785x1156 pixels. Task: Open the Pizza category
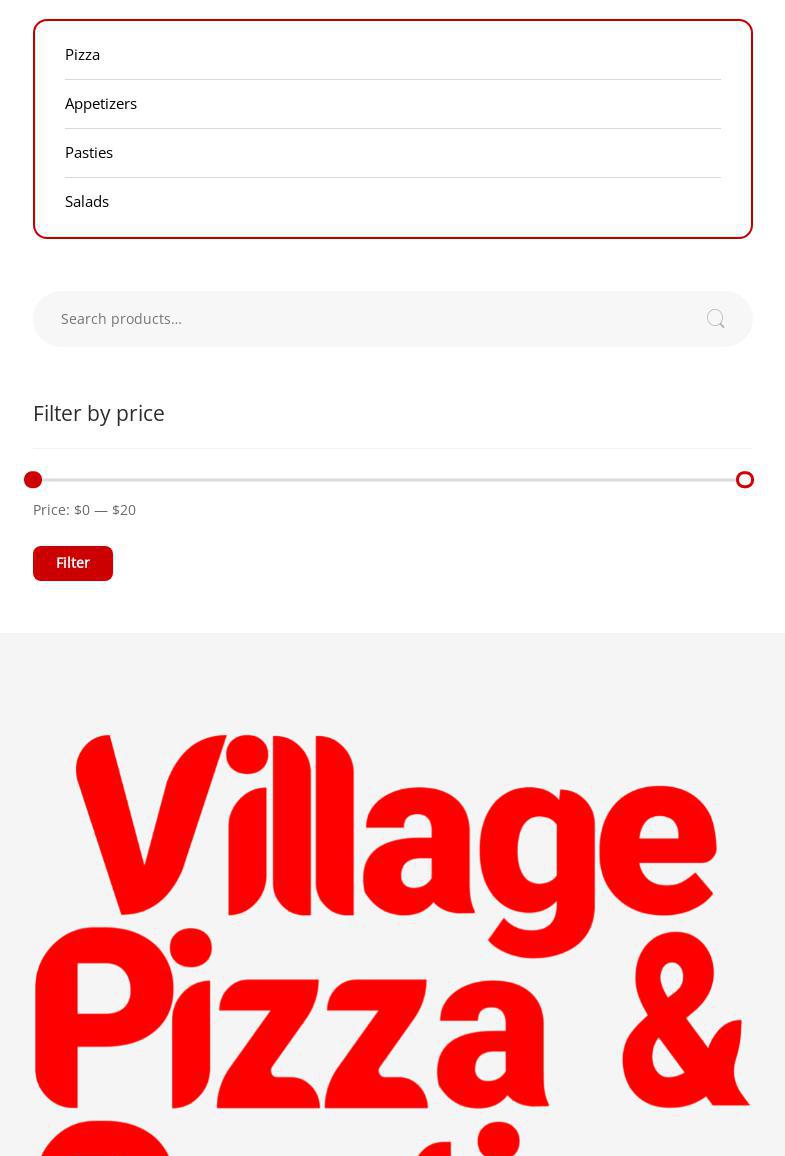point(82,55)
